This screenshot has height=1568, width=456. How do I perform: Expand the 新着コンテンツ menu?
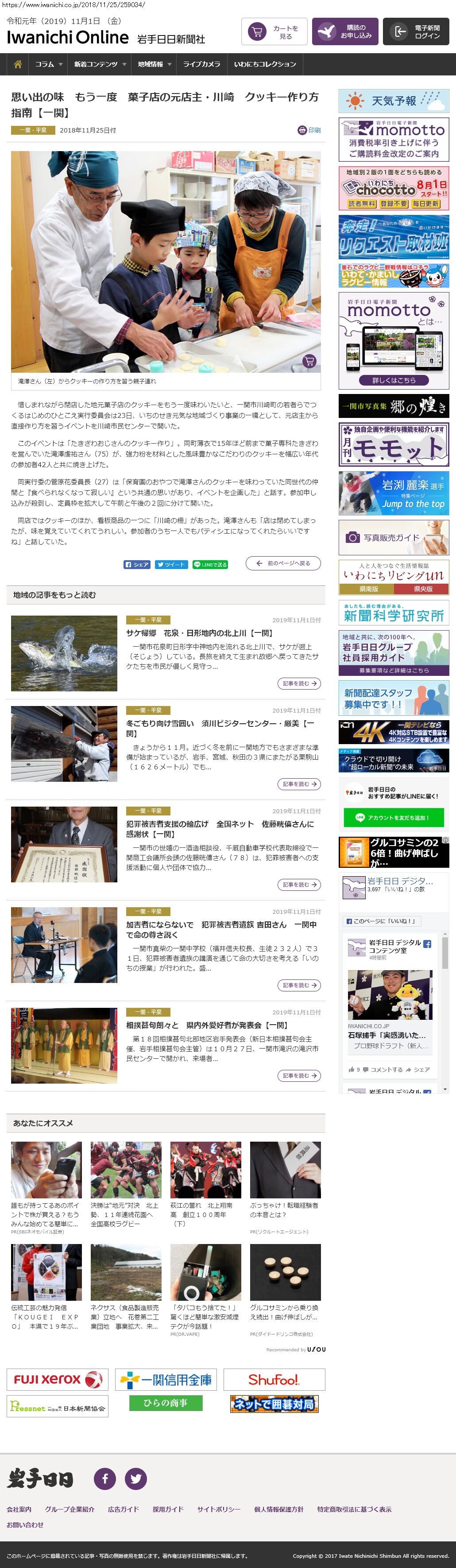100,64
